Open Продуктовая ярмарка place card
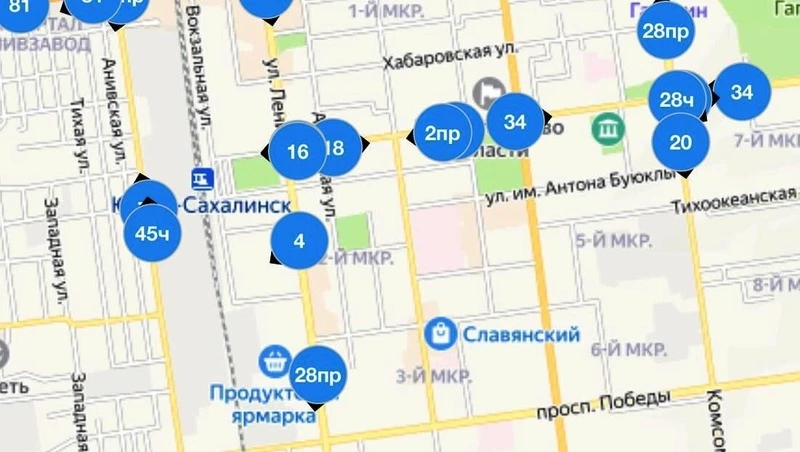 274,362
